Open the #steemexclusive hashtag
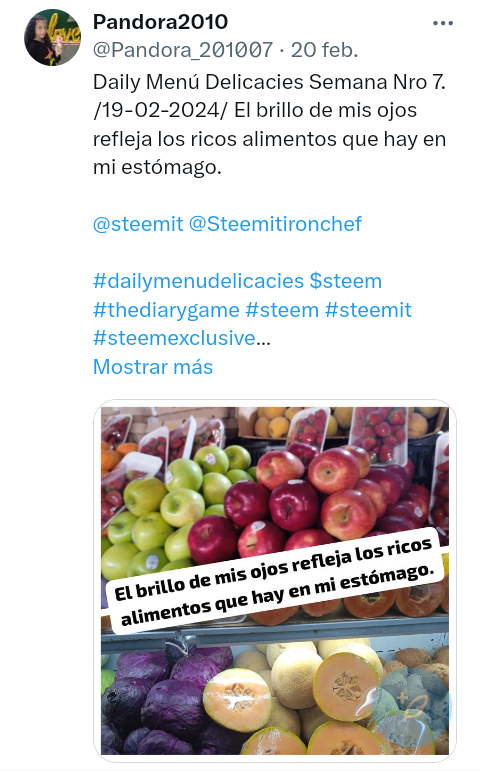The width and height of the screenshot is (480, 771). (175, 338)
